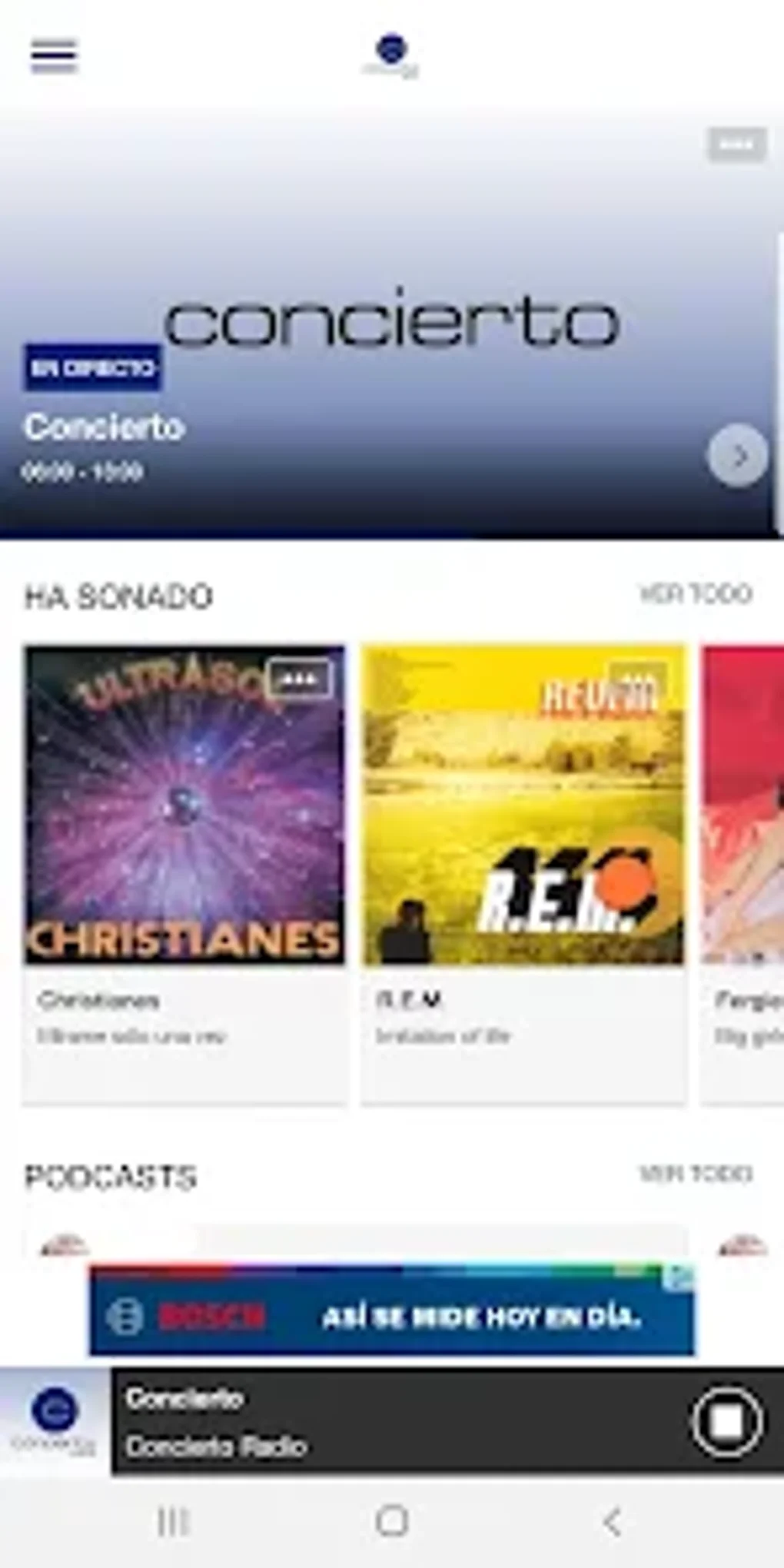View all in Ha Sonado

(696, 594)
